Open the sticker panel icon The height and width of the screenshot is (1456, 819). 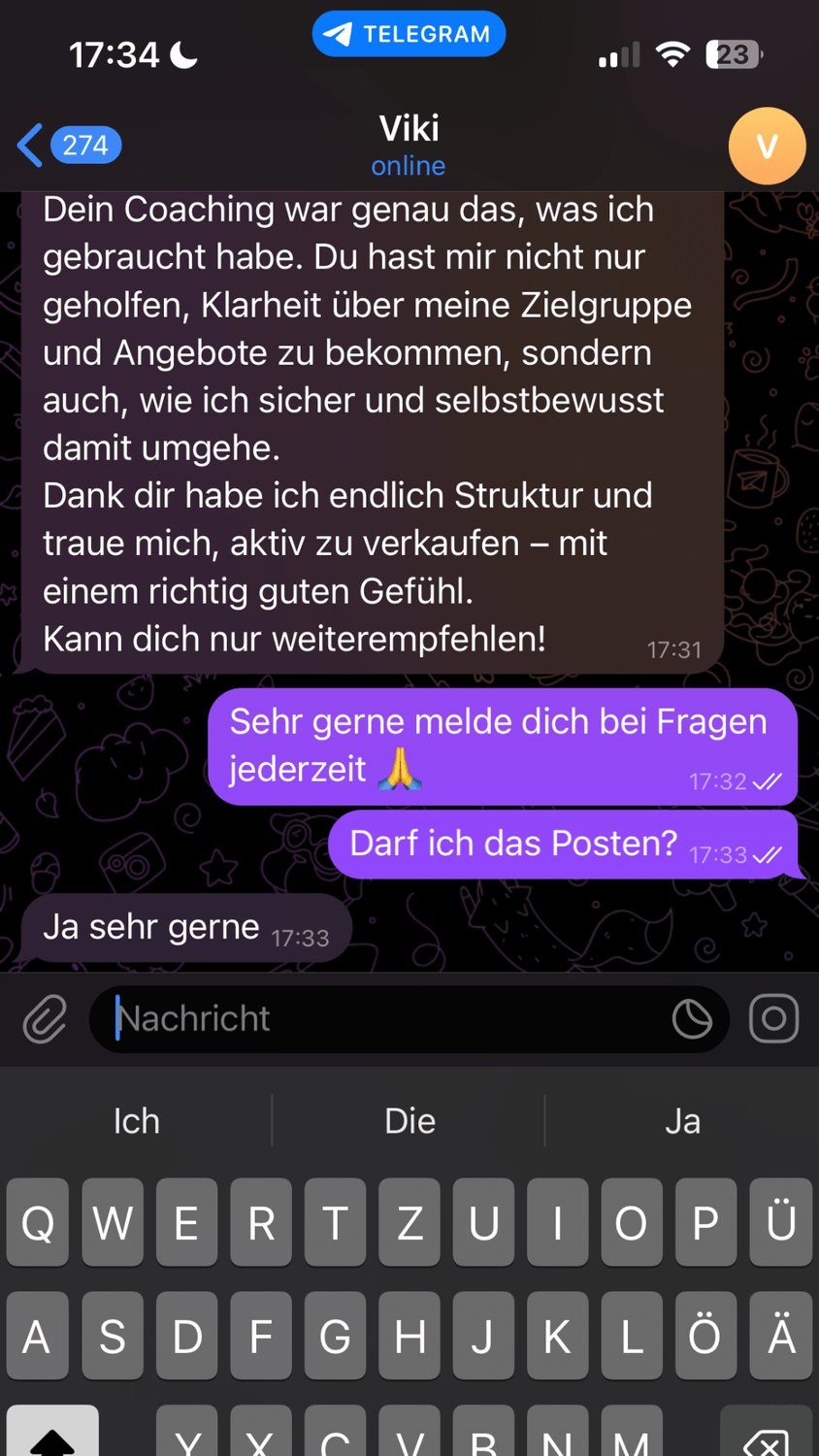692,1019
